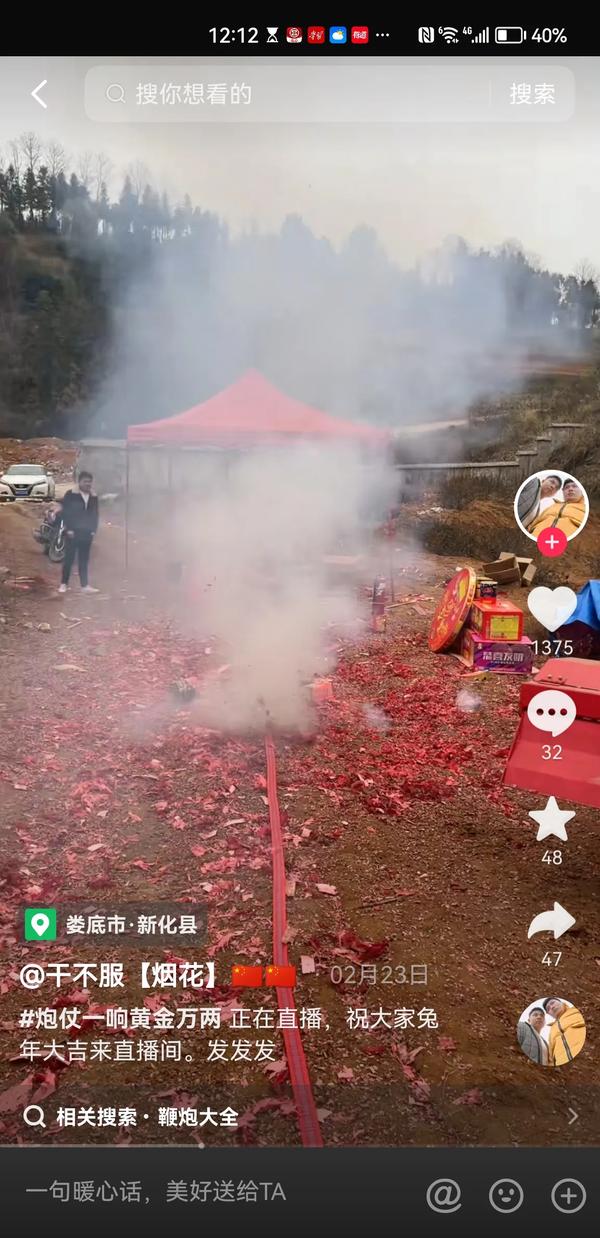
Task: Go back using the top-left arrow
Action: (39, 94)
